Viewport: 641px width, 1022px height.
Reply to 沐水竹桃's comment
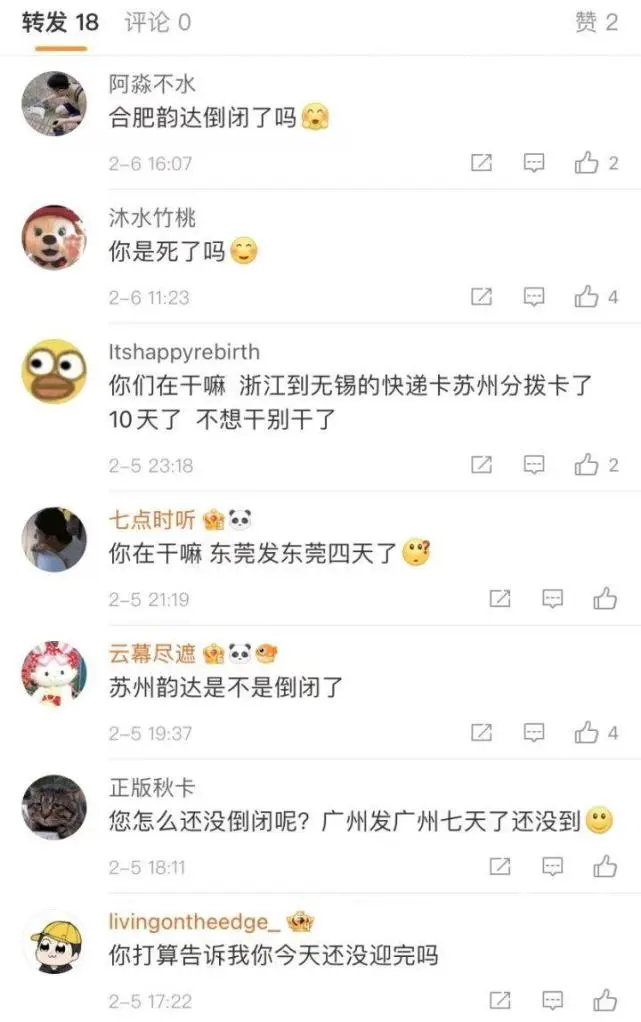(535, 297)
